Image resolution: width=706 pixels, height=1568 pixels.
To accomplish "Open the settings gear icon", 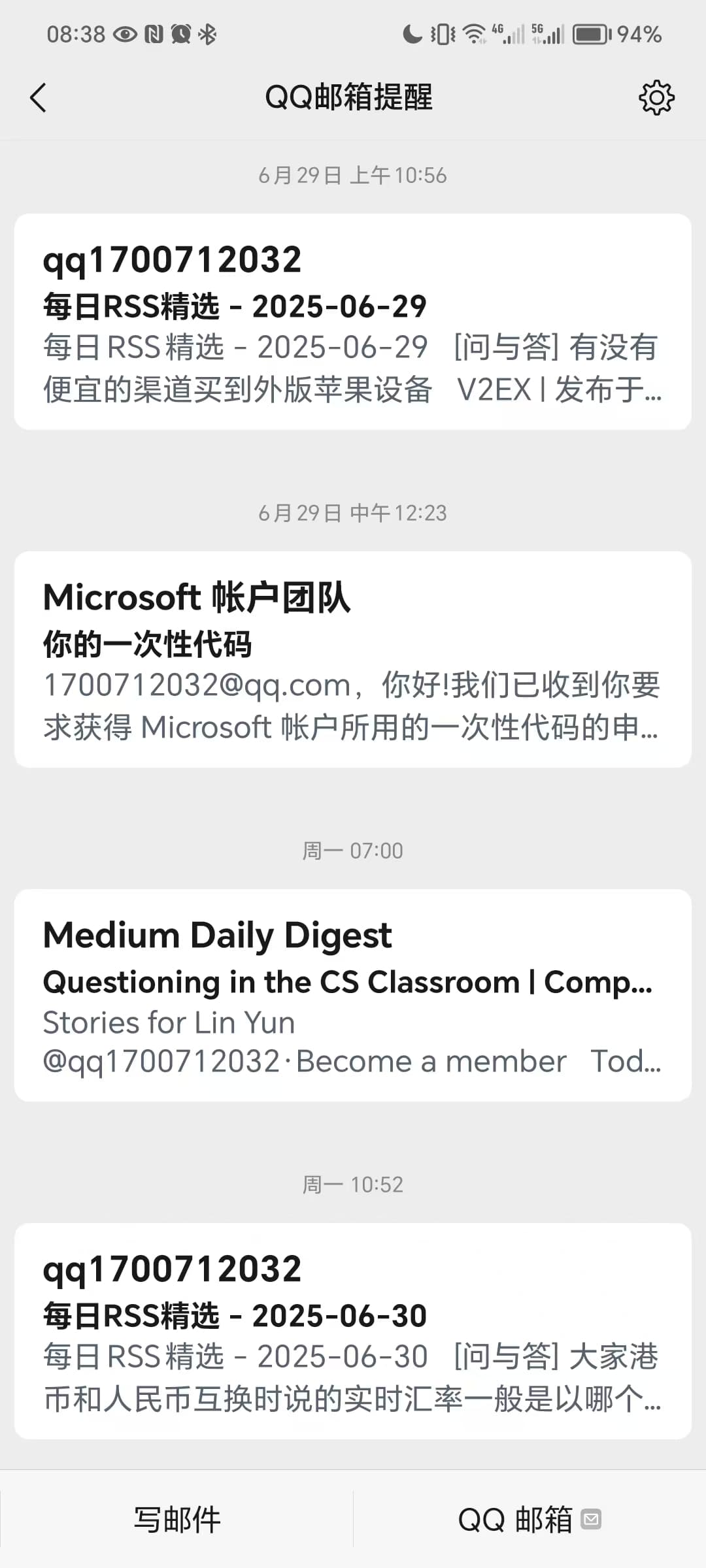I will point(656,98).
